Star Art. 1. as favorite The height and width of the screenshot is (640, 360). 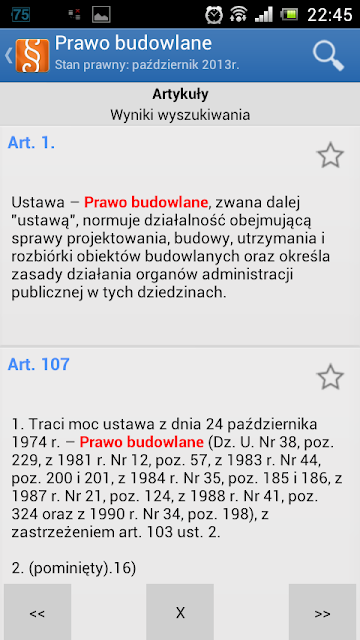click(x=330, y=155)
